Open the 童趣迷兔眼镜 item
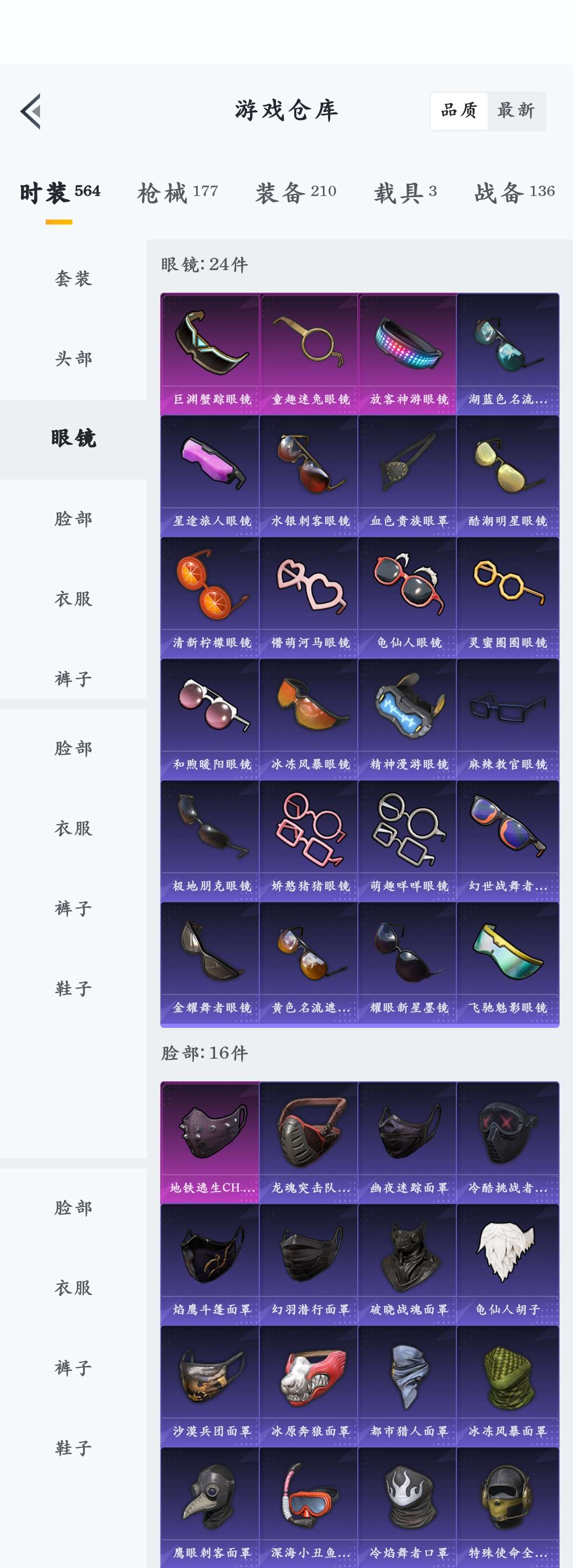573x1568 pixels. (x=309, y=354)
